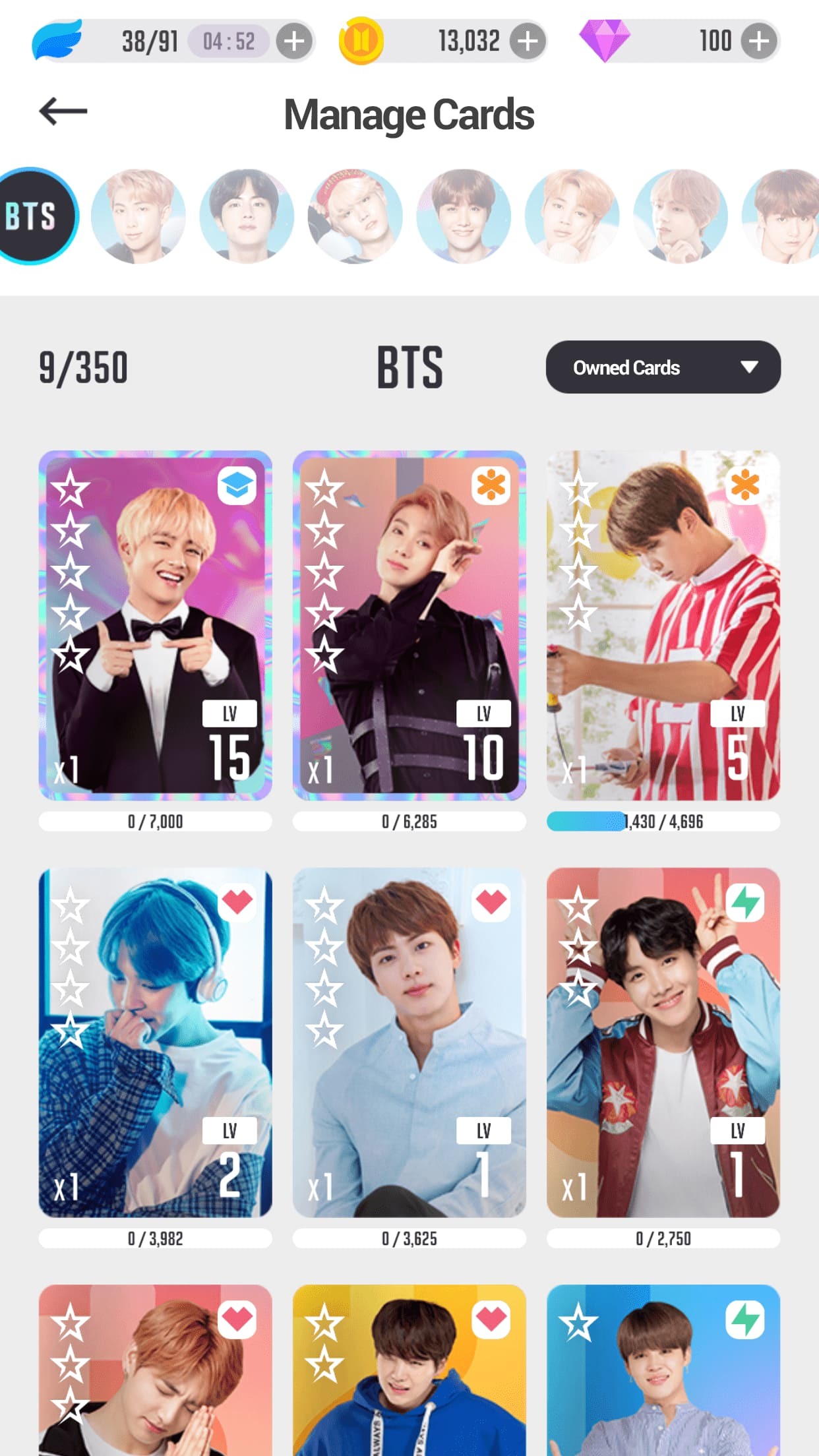Add more purple gems with plus
This screenshot has width=819, height=1456.
(759, 42)
